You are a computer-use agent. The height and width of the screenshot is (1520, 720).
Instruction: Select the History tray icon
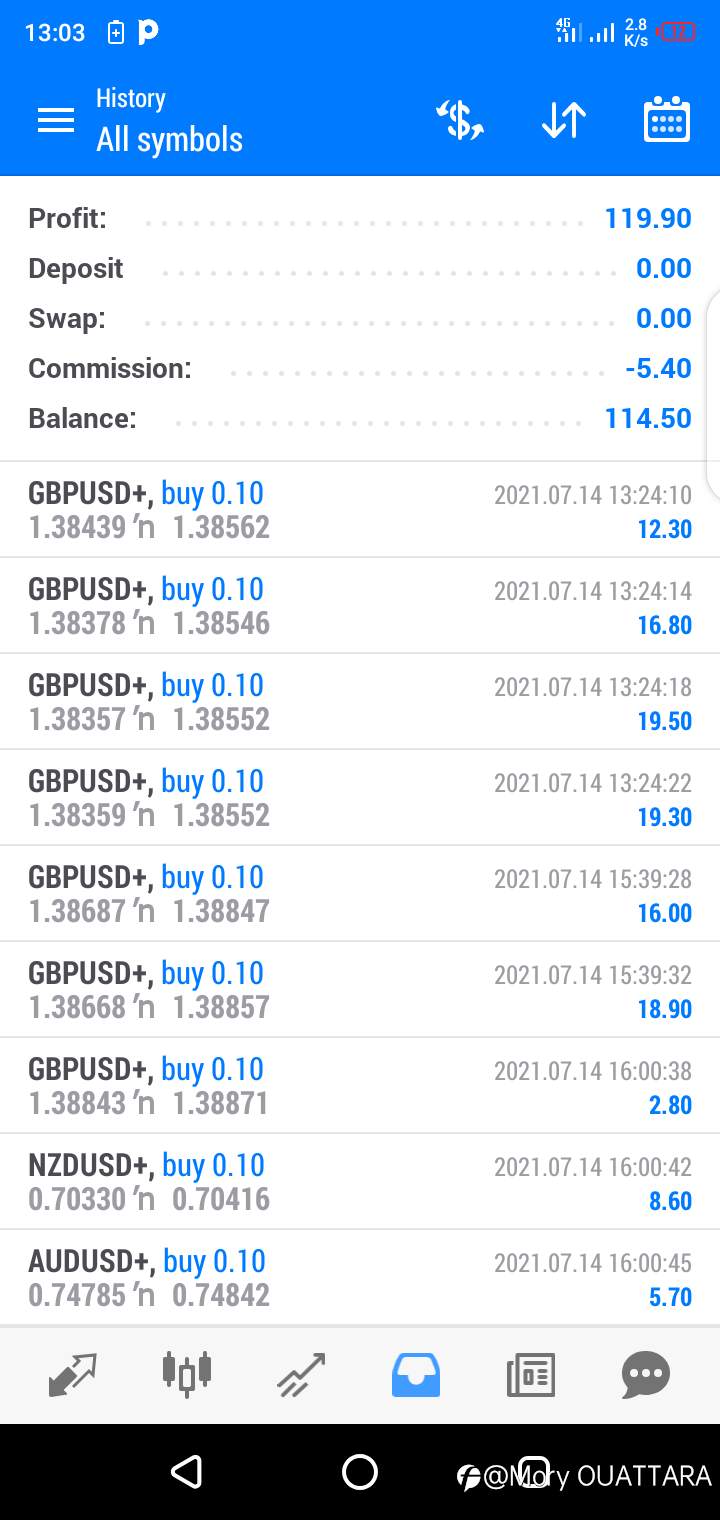415,1375
